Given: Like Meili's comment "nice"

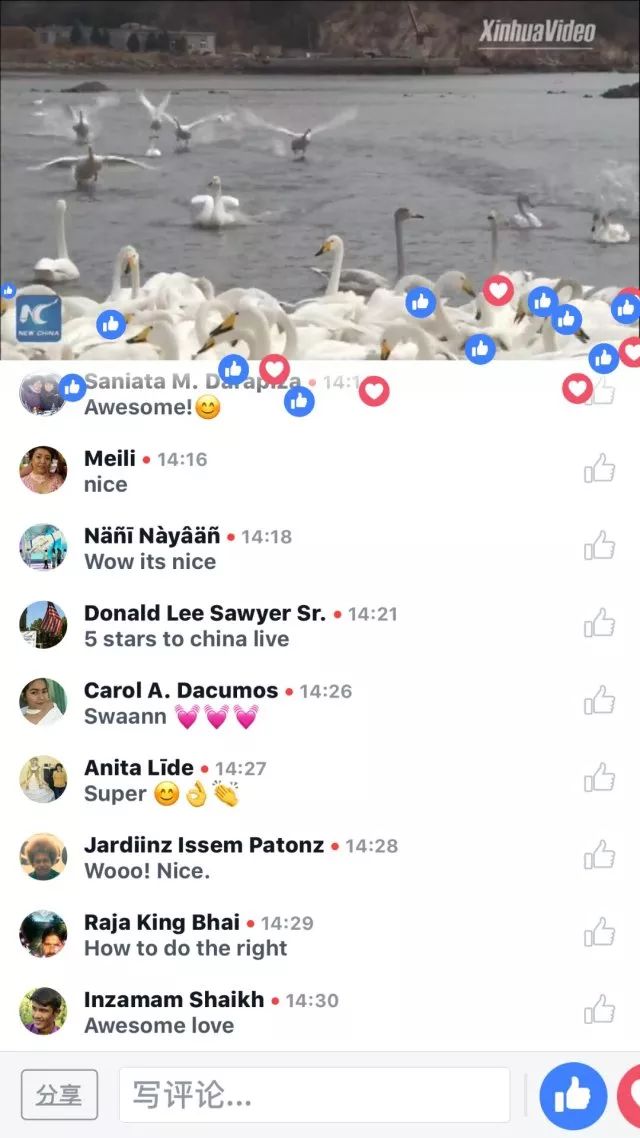Looking at the screenshot, I should (x=599, y=468).
